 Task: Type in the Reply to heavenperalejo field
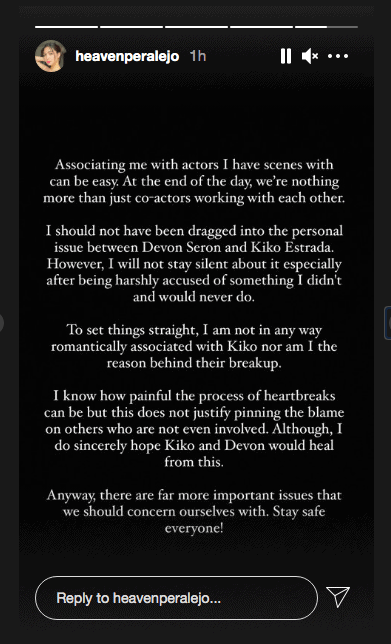pos(177,598)
